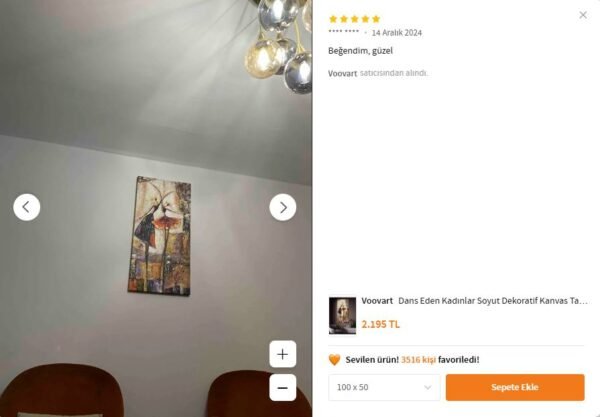Open the Voovart seller link

pyautogui.click(x=341, y=73)
